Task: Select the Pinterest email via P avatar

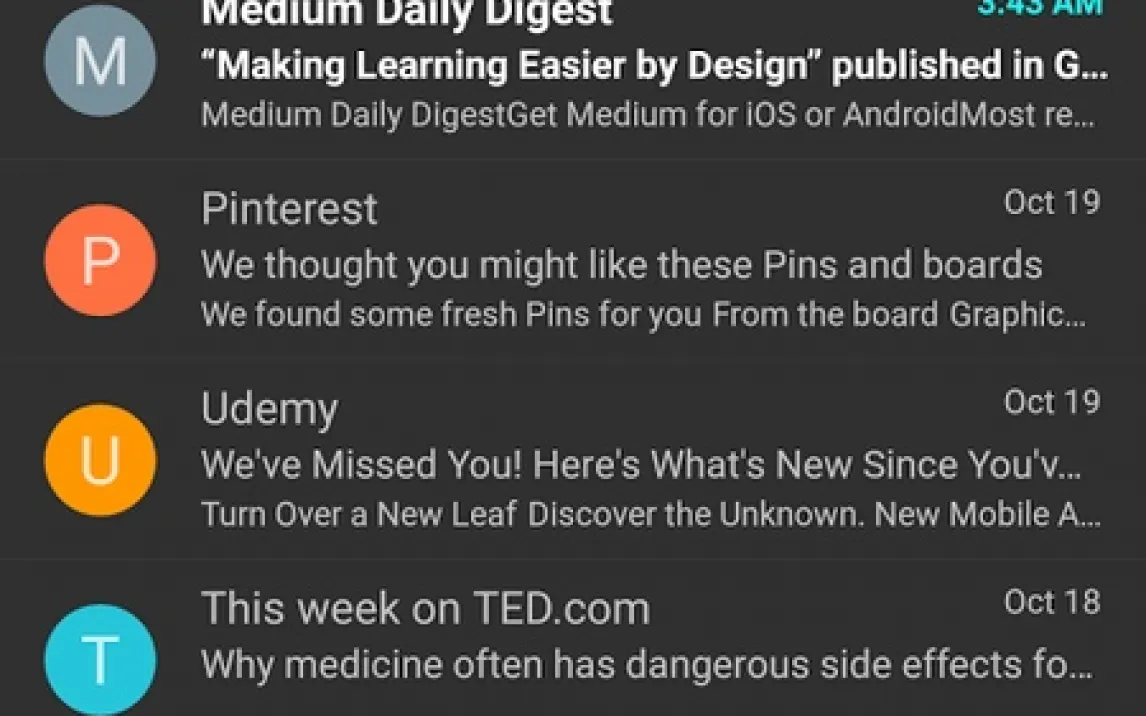Action: (x=100, y=260)
